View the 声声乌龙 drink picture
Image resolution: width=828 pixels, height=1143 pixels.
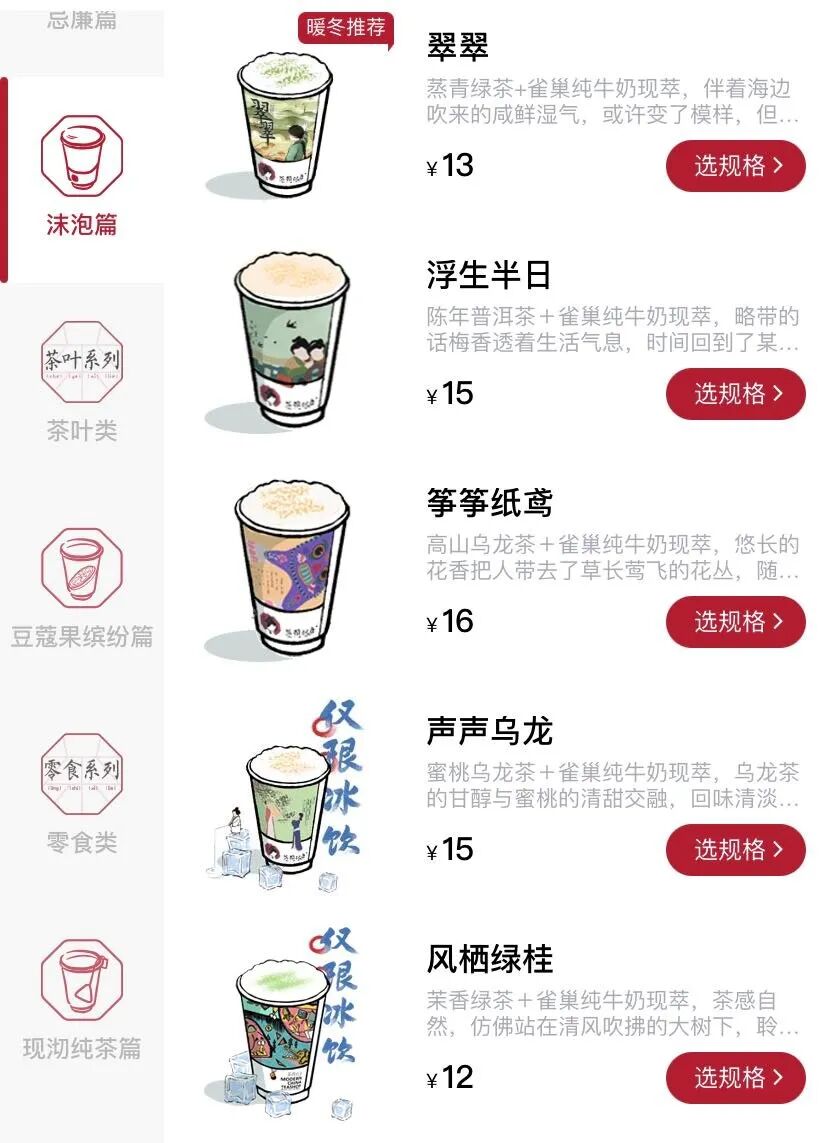coord(290,800)
